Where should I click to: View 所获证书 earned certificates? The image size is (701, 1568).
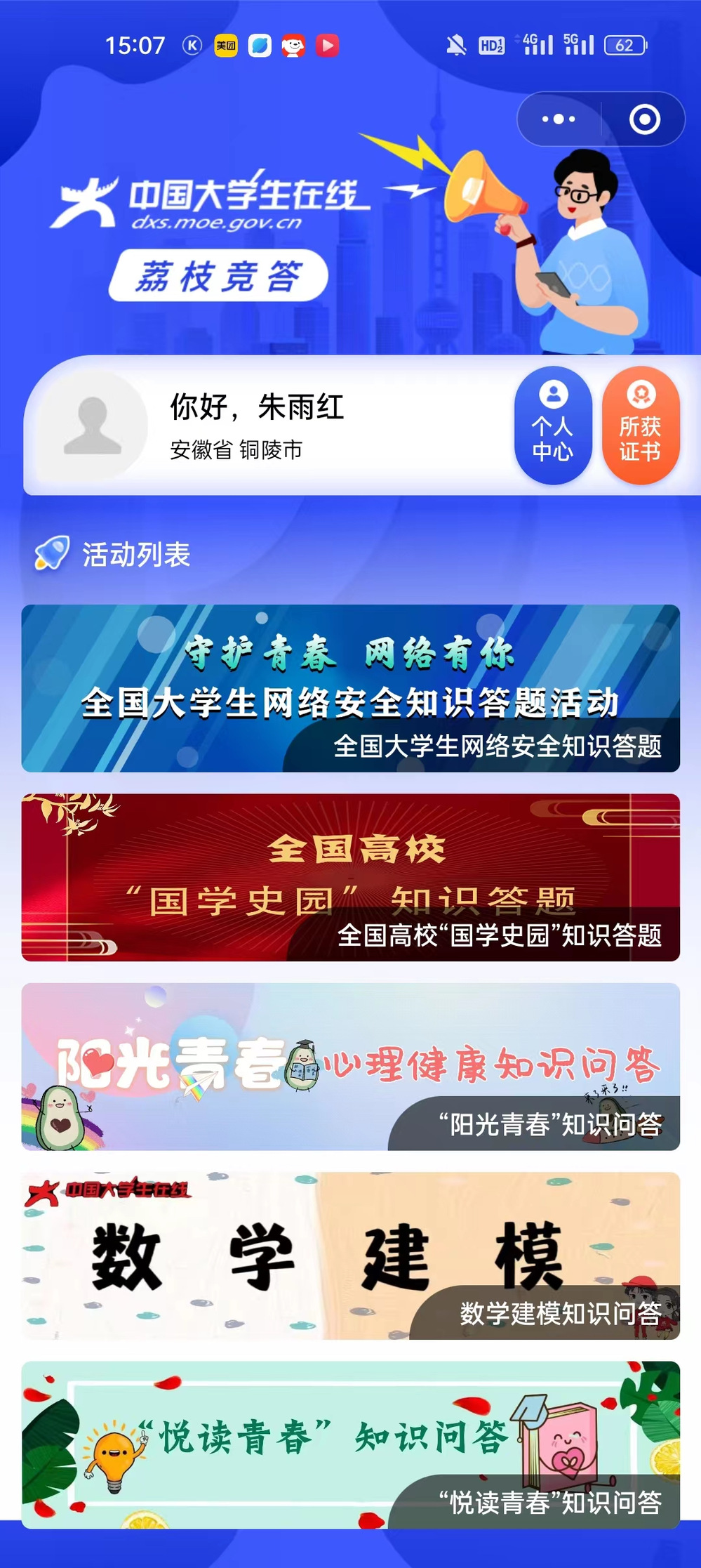pos(640,426)
